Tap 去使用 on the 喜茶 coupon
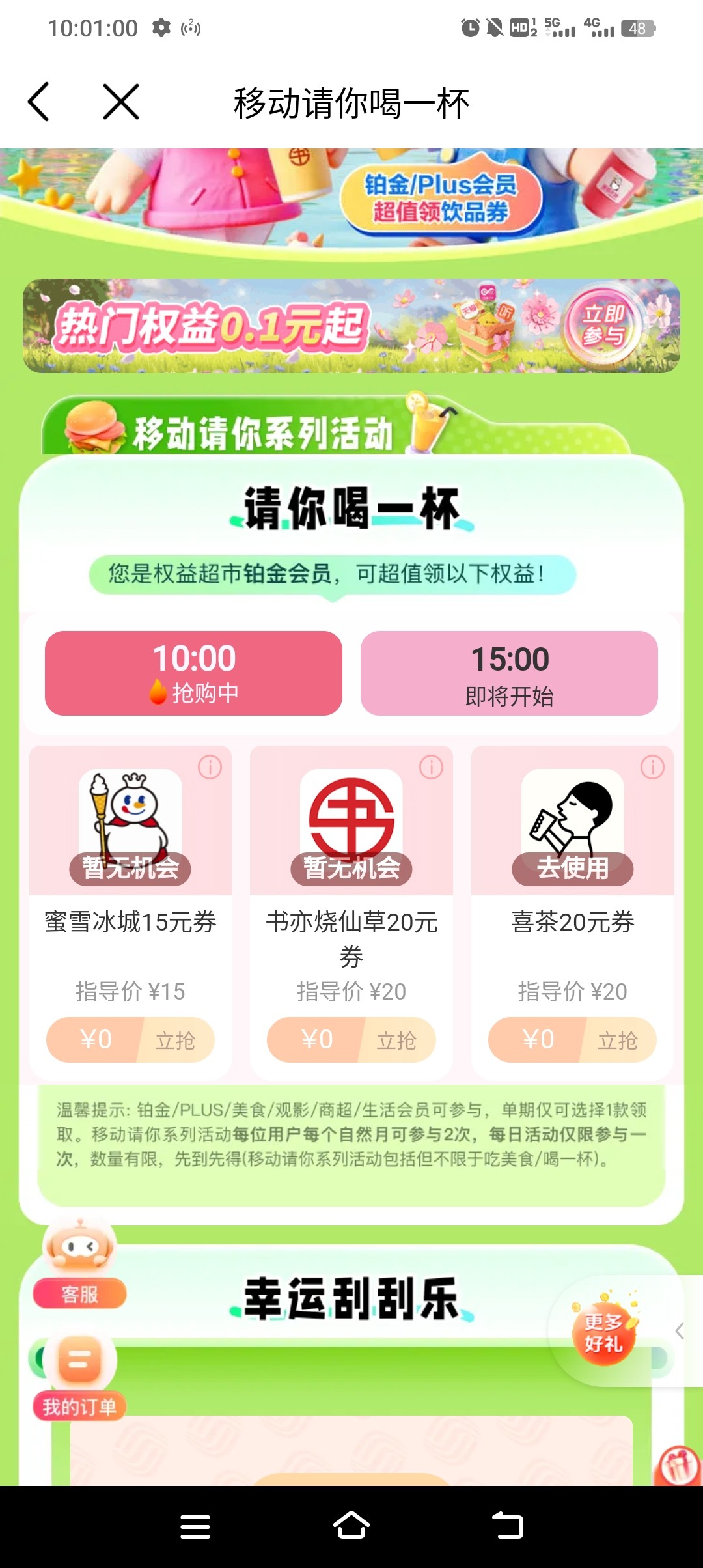This screenshot has height=1568, width=703. [x=572, y=869]
